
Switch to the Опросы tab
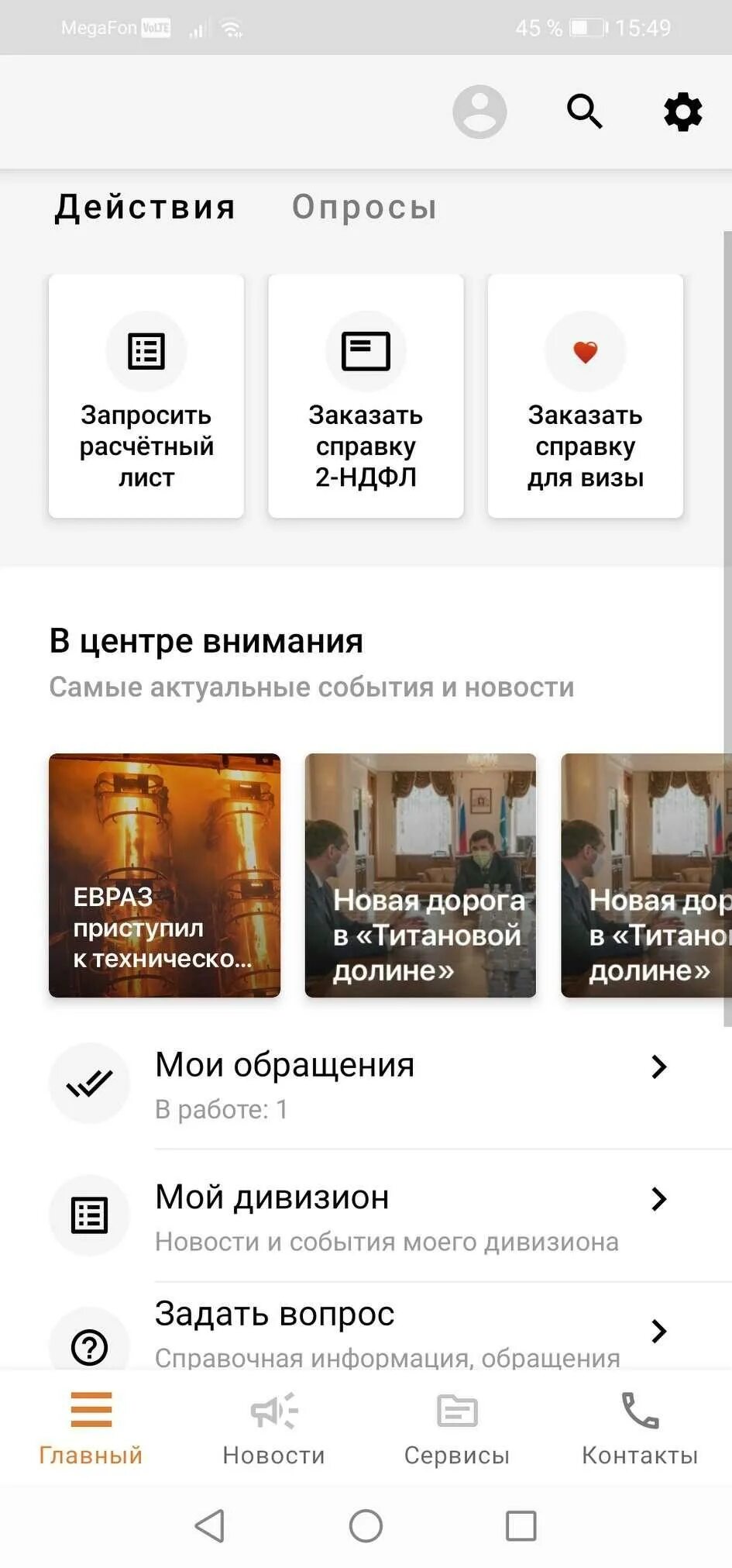365,207
